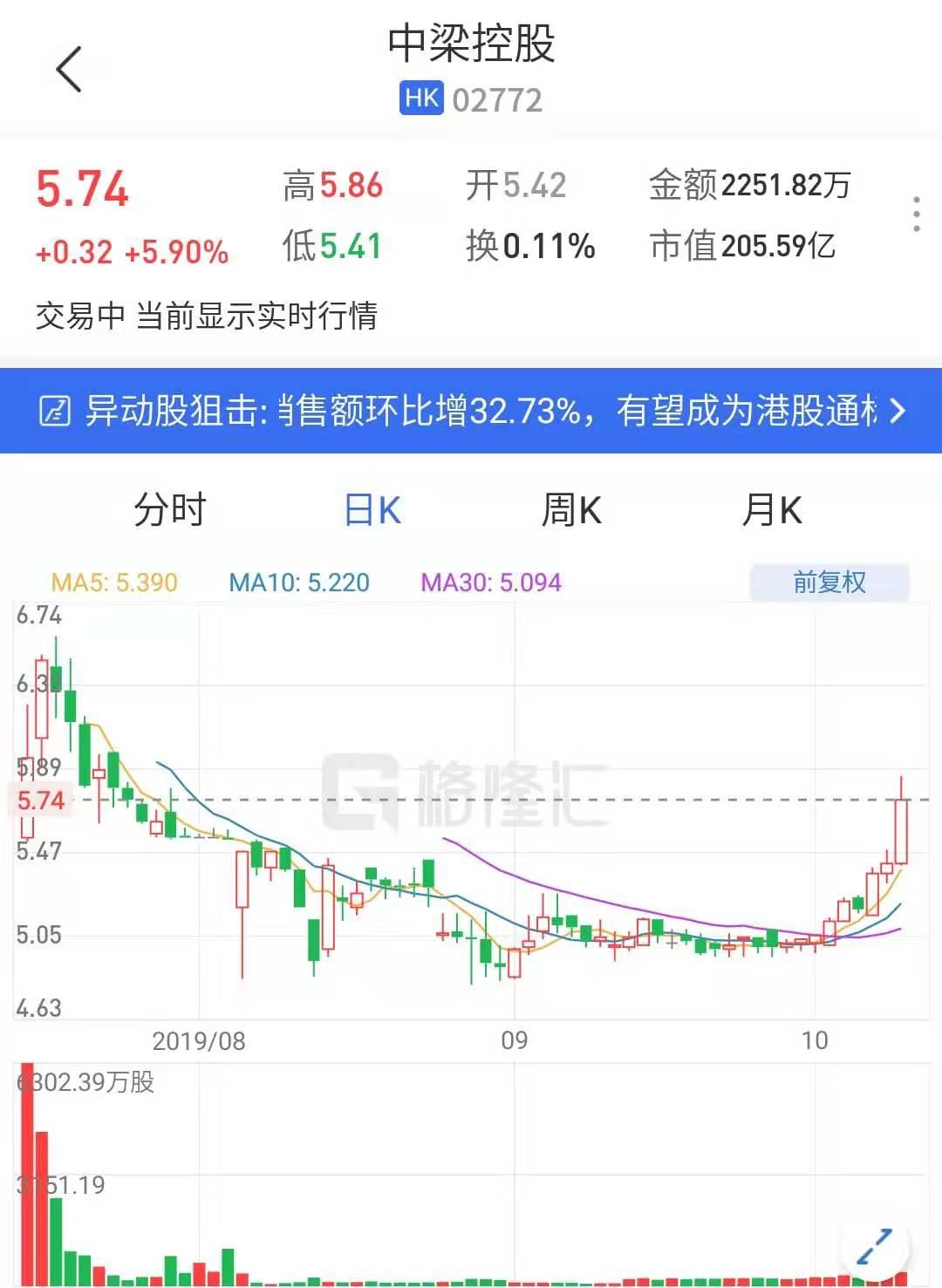The image size is (942, 1288).
Task: Open the 前复权 adjustment selector
Action: pyautogui.click(x=829, y=583)
